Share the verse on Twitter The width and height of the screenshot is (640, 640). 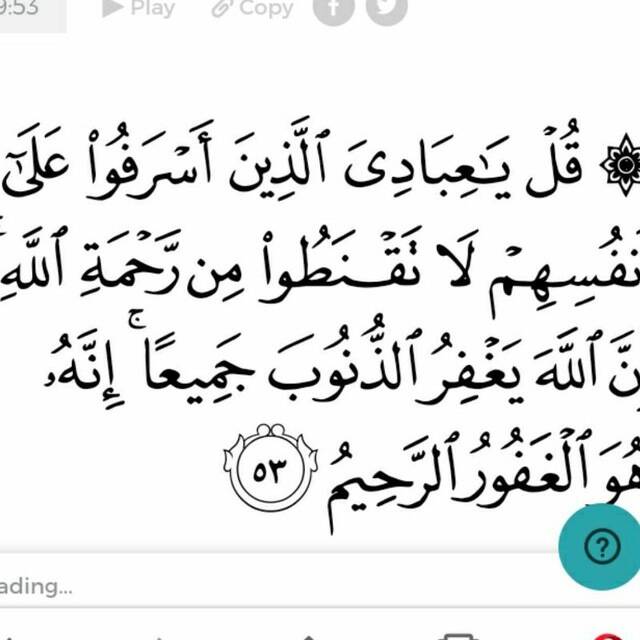coord(386,8)
